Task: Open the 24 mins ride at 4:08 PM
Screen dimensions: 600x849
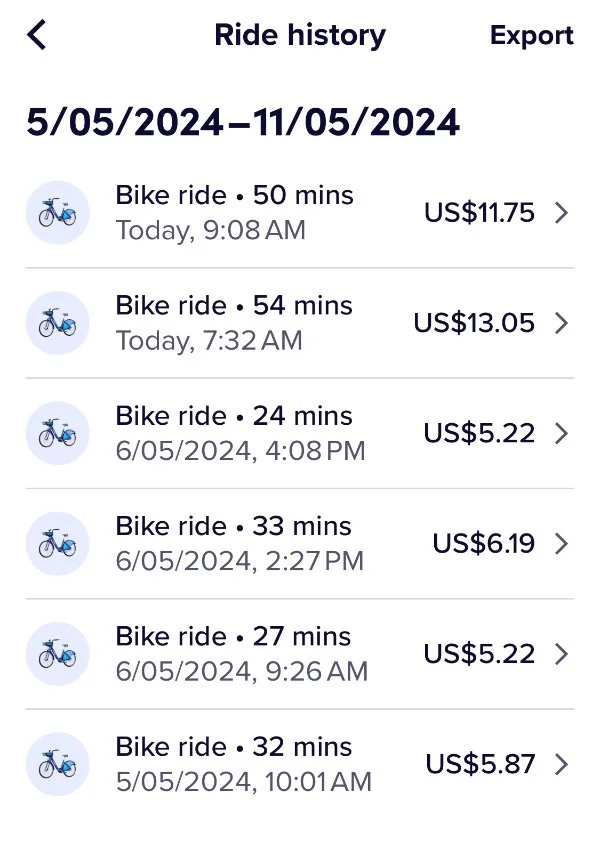Action: pyautogui.click(x=300, y=433)
